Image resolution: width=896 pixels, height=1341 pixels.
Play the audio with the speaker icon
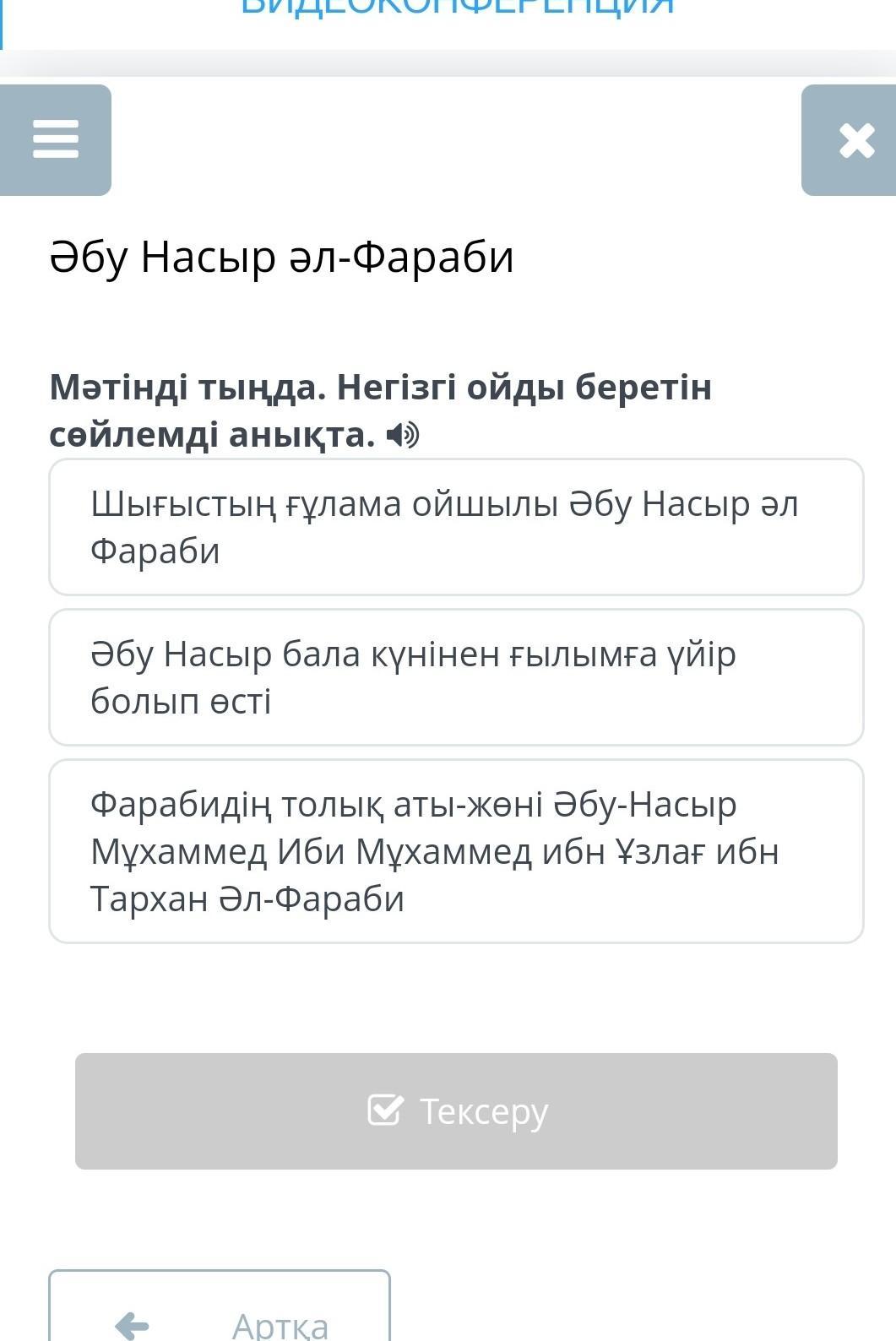point(403,436)
